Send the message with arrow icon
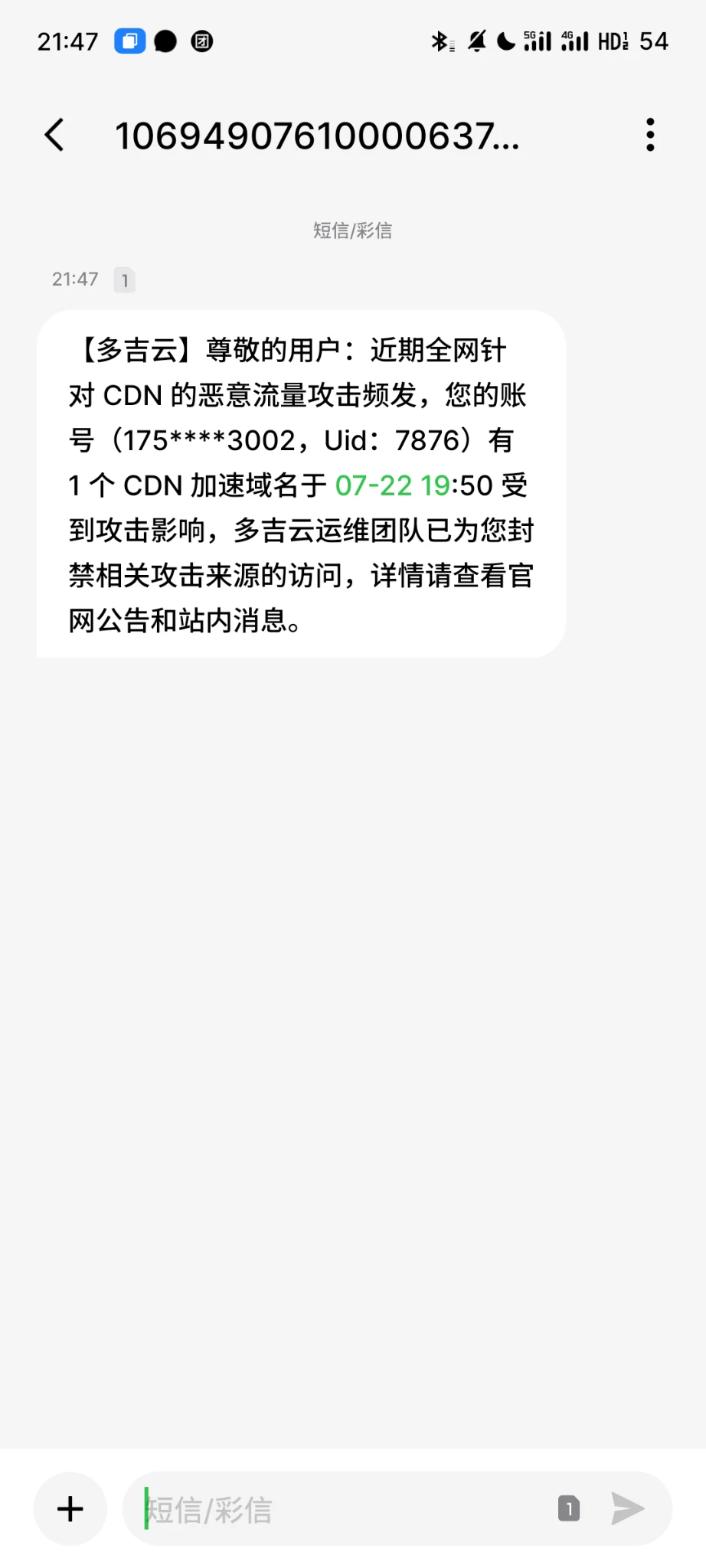 (x=628, y=1509)
